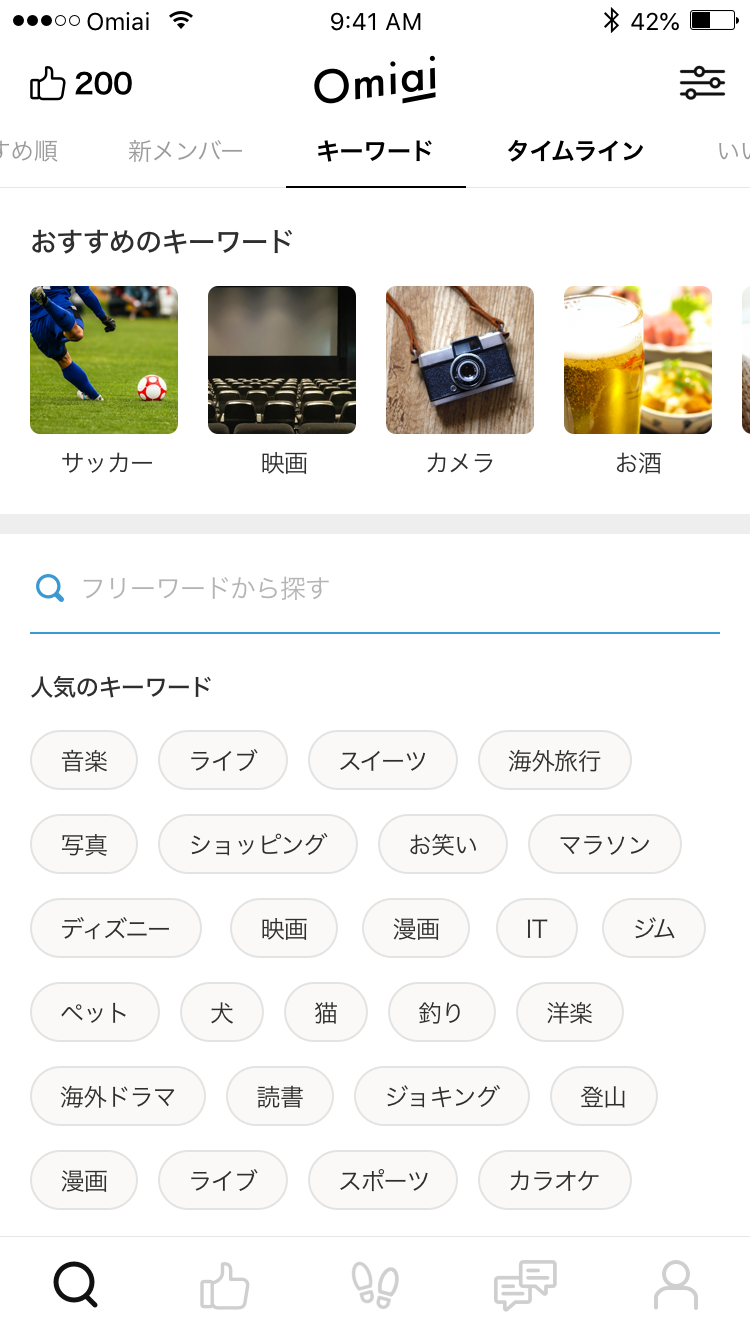Select the 海外ドラマ keyword chip
The image size is (750, 1334).
pos(118,1097)
